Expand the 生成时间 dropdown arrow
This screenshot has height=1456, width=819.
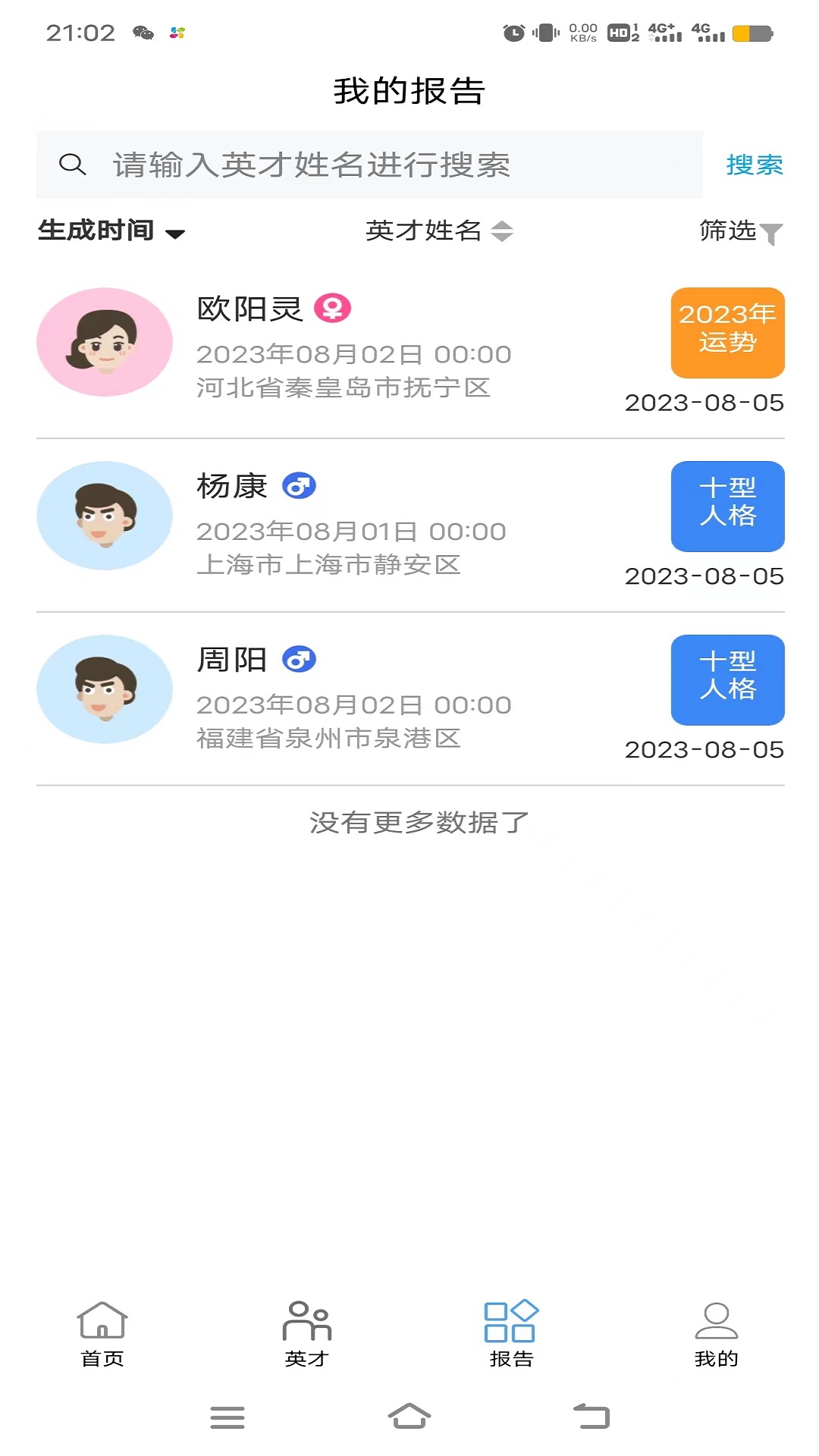coord(176,234)
